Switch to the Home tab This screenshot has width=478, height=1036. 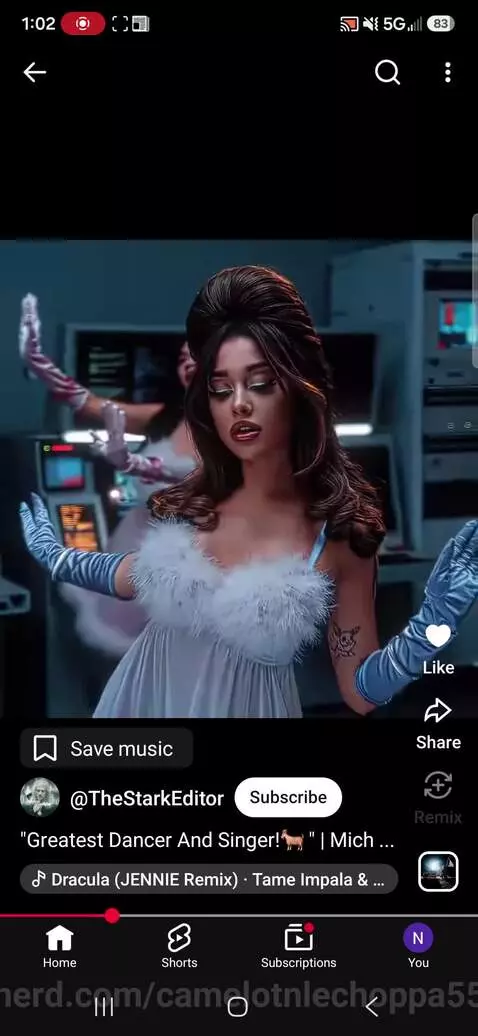[60, 947]
